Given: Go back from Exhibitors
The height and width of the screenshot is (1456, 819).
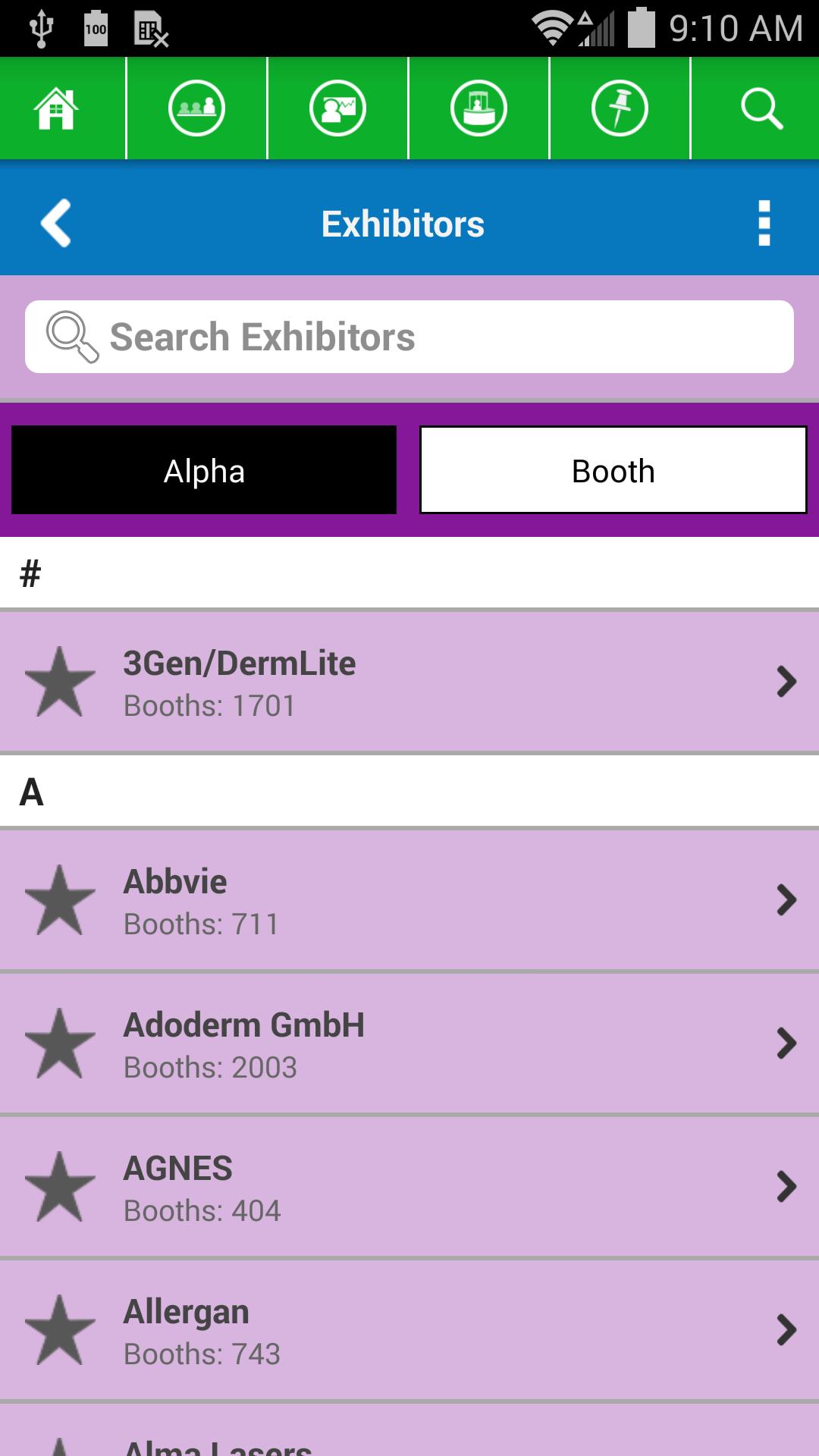Looking at the screenshot, I should click(x=56, y=223).
